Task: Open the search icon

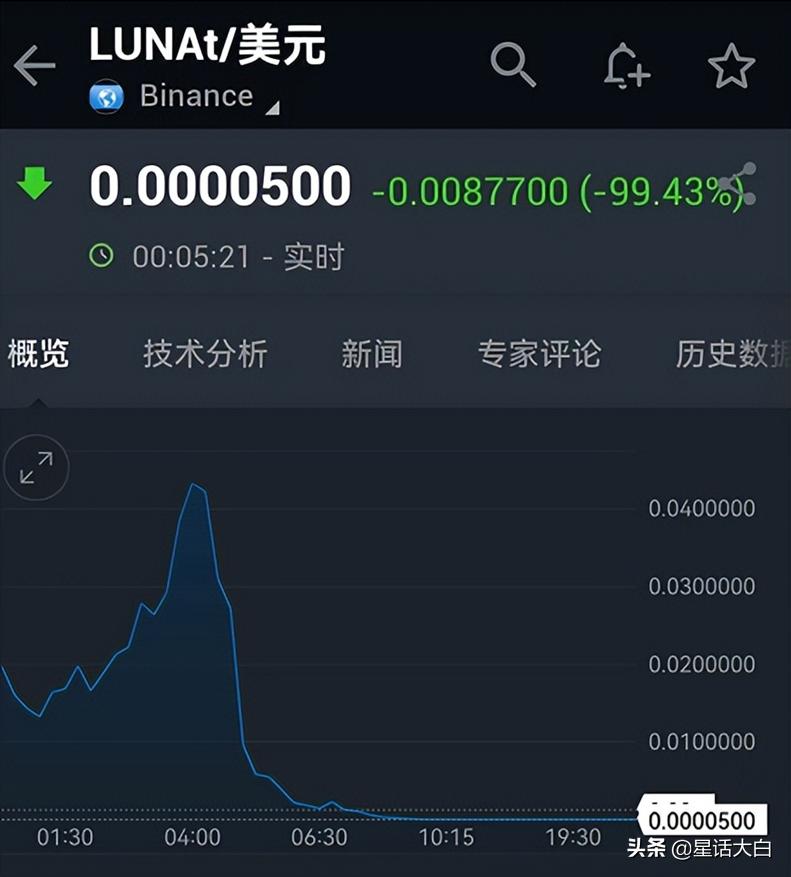Action: coord(514,63)
